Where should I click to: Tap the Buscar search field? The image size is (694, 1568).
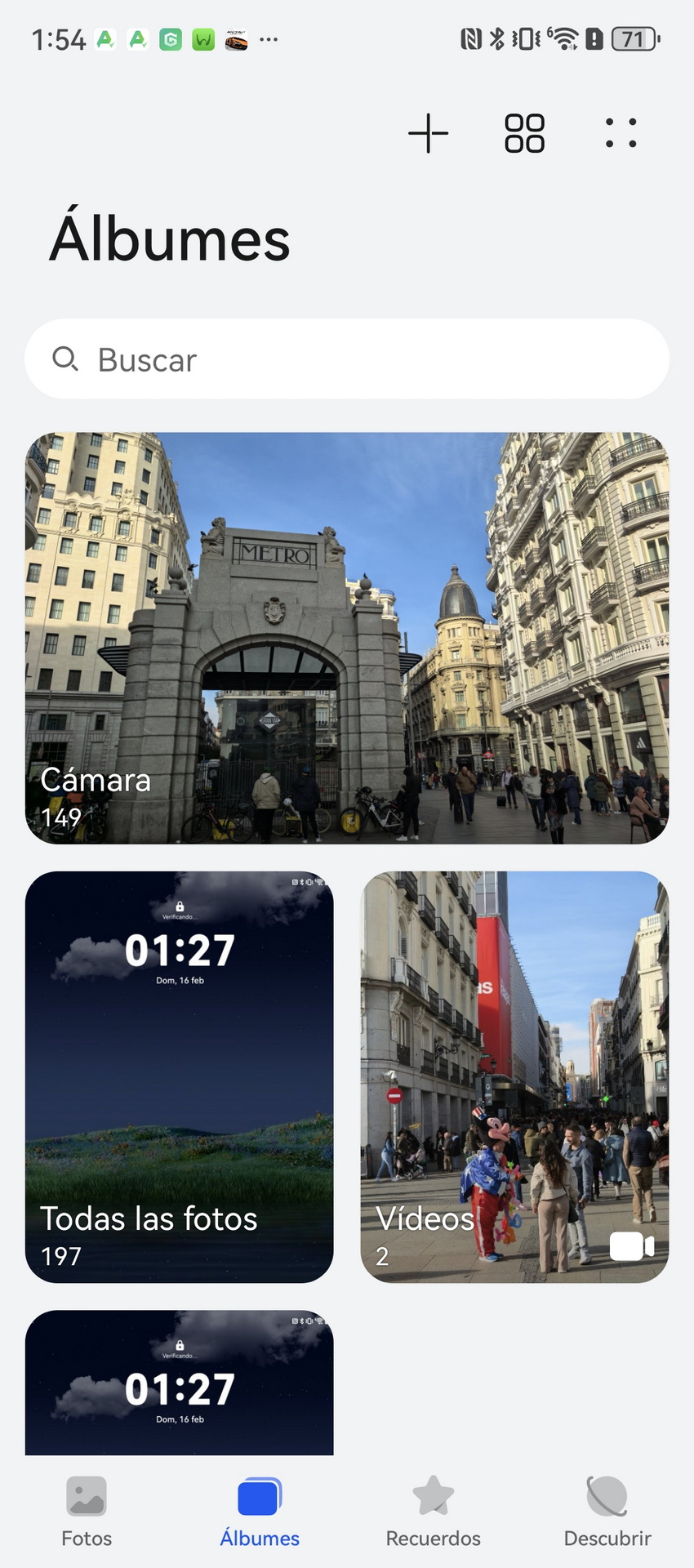(347, 359)
